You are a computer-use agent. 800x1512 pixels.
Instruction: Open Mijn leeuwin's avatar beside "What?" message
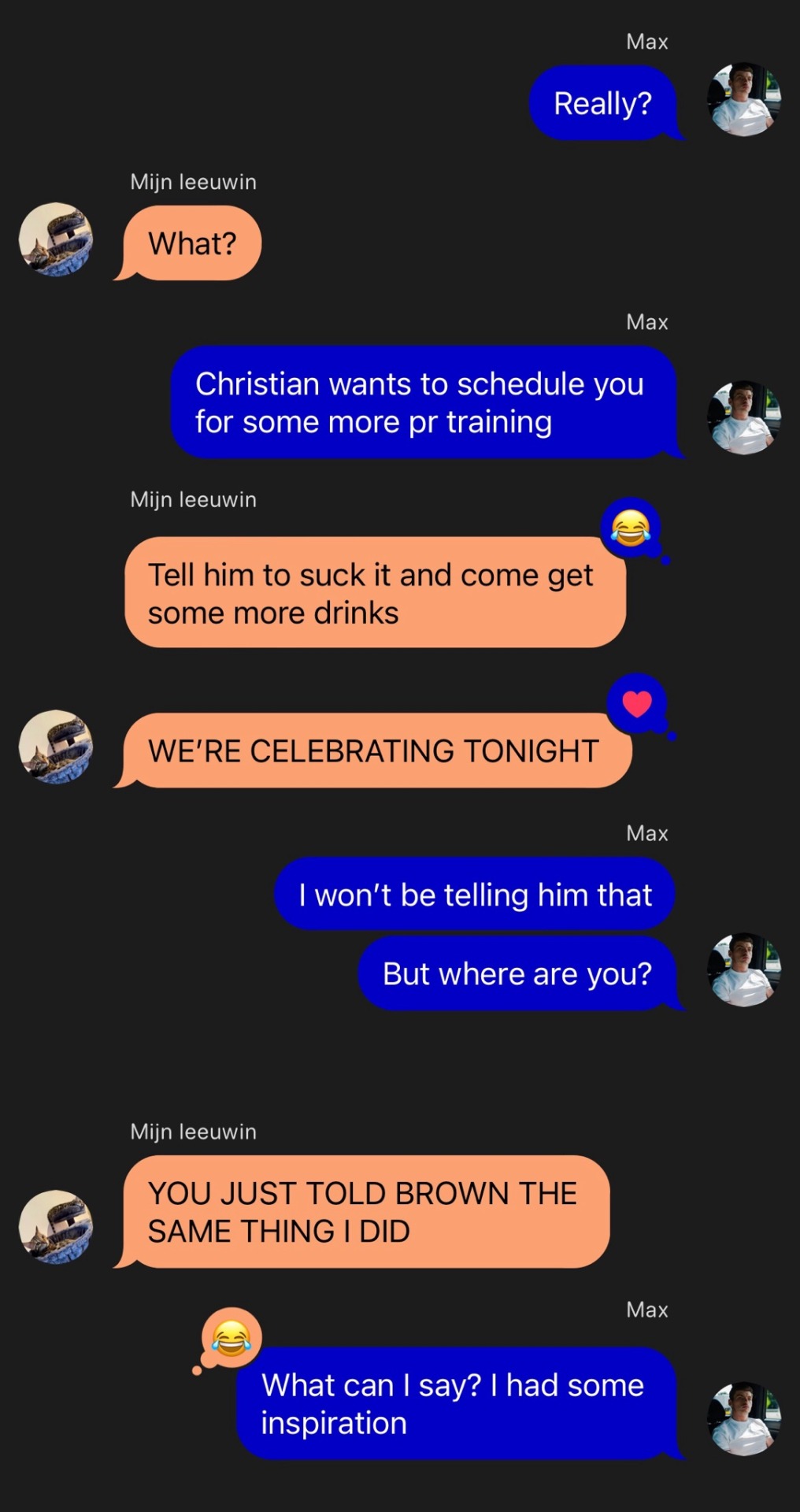point(56,239)
